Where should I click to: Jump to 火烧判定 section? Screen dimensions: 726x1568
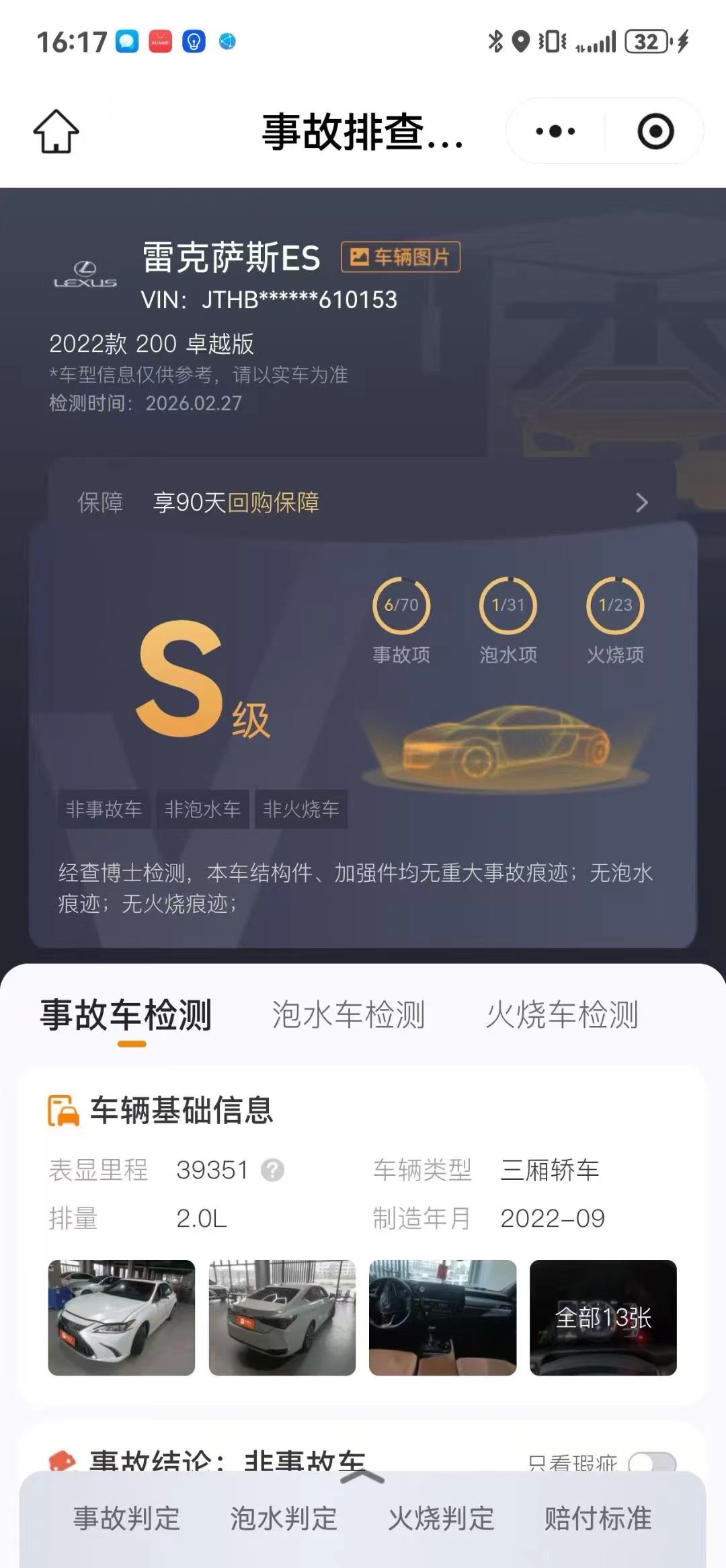[x=441, y=1519]
